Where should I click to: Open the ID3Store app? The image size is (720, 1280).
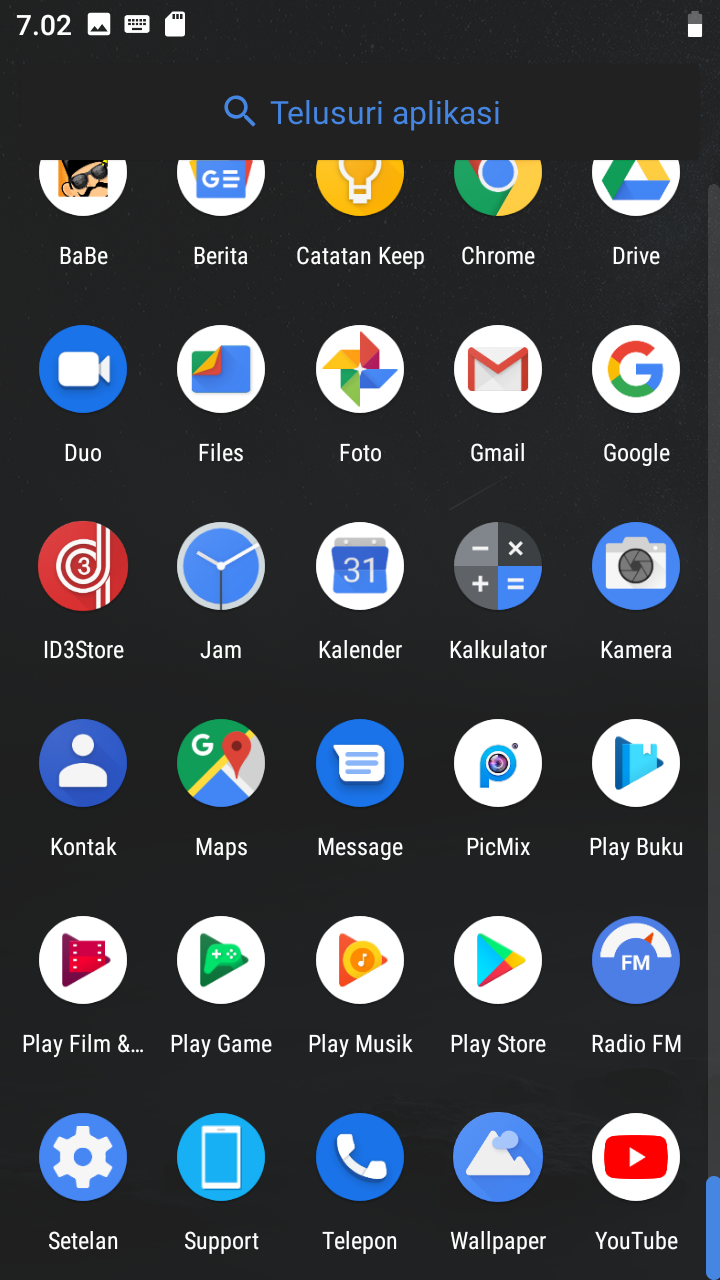[x=83, y=566]
